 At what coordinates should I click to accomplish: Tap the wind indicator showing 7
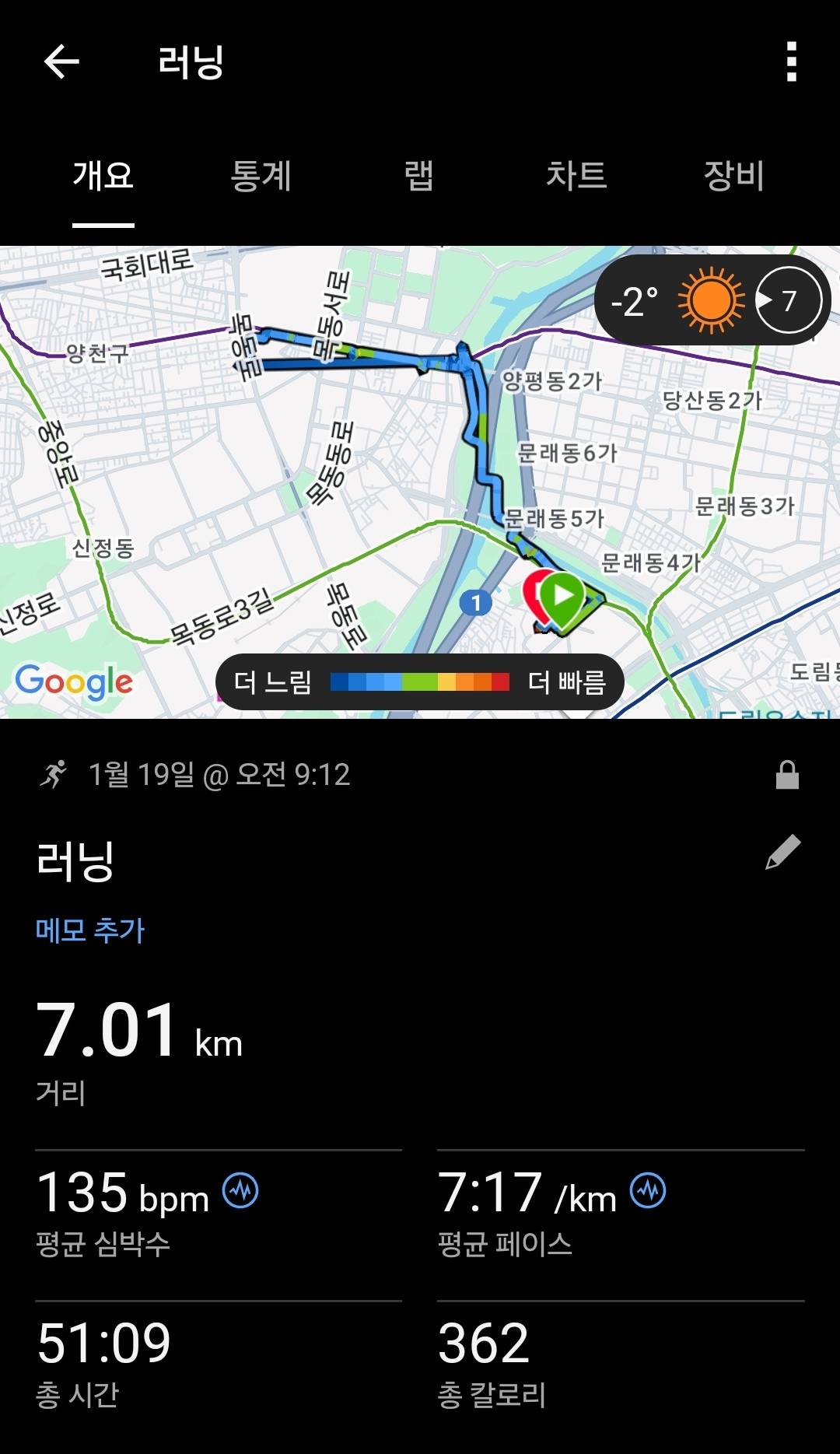coord(789,299)
